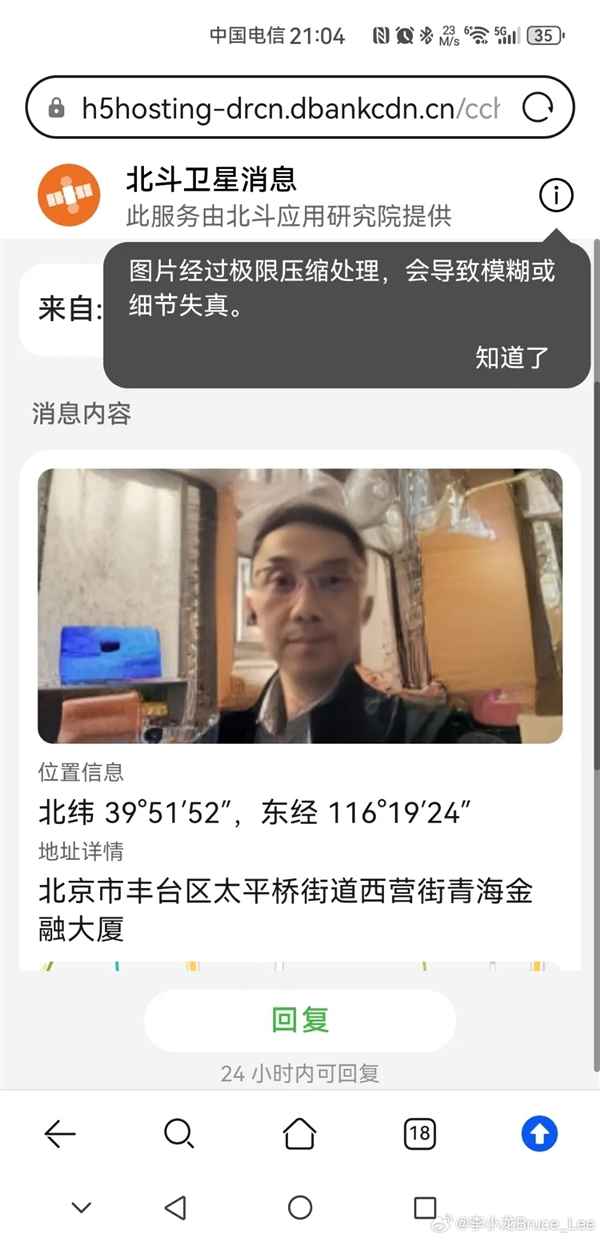Dismiss the tooltip with 知道了
Image resolution: width=600 pixels, height=1238 pixels.
coord(512,358)
